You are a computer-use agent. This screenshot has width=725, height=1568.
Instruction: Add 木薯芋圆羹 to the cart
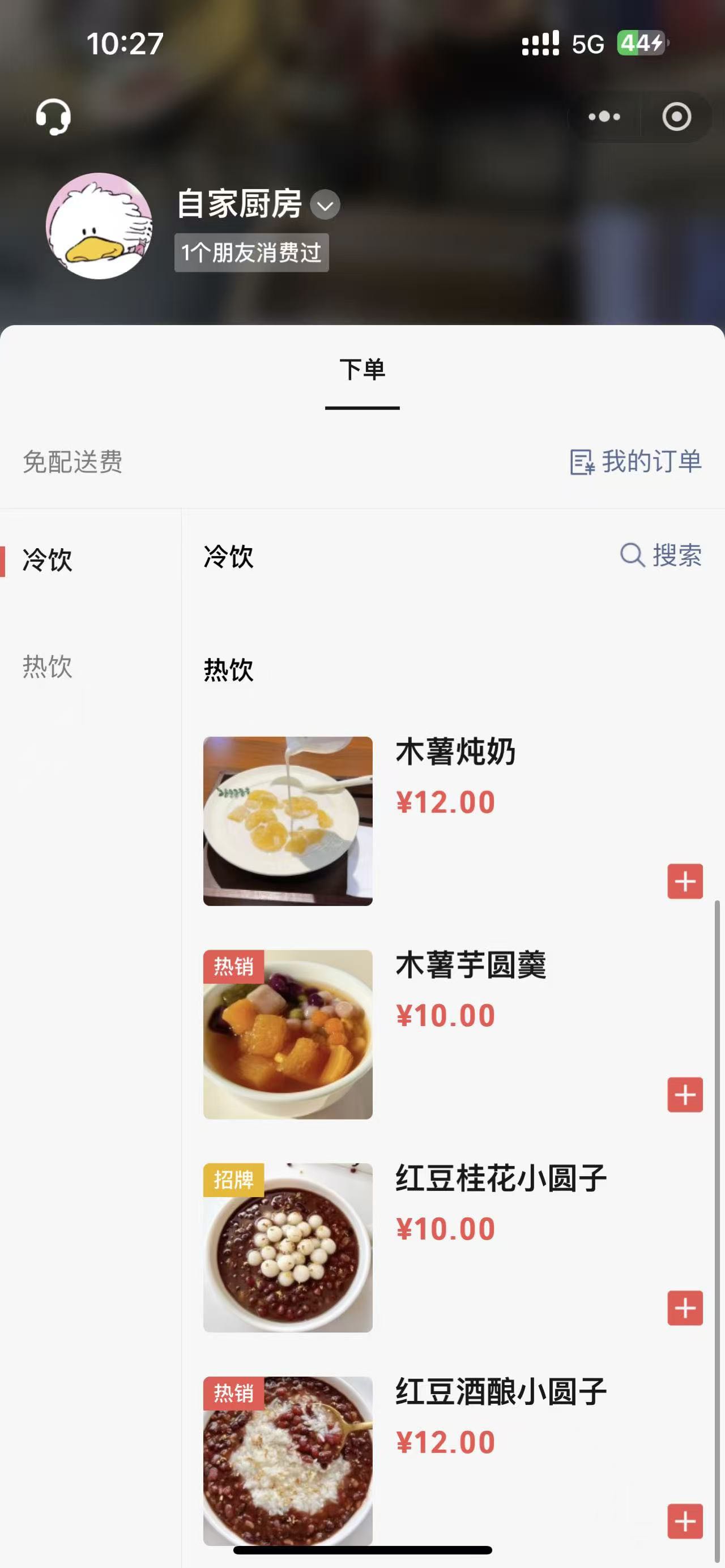(685, 1095)
